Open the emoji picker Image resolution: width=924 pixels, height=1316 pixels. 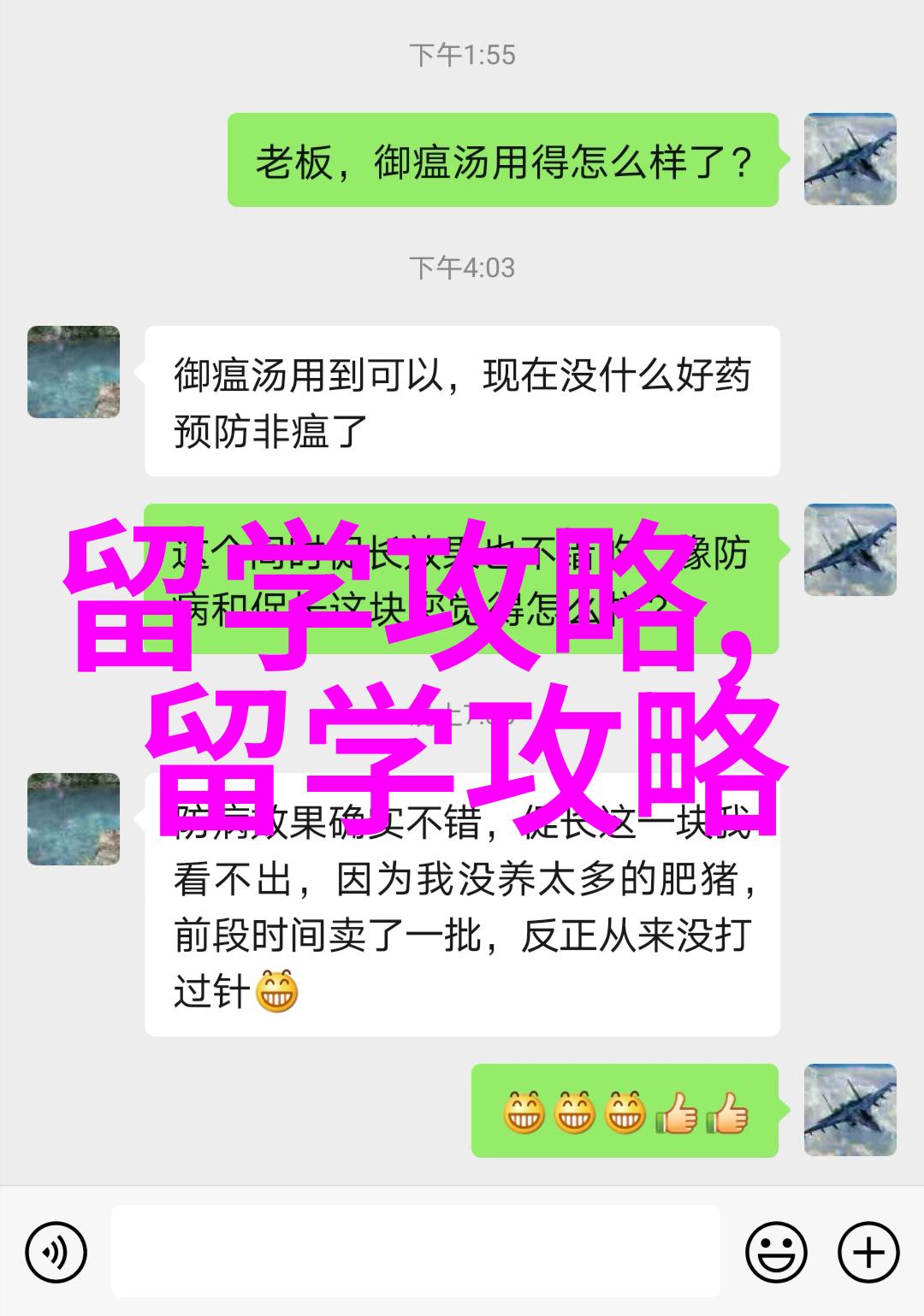(x=776, y=1254)
